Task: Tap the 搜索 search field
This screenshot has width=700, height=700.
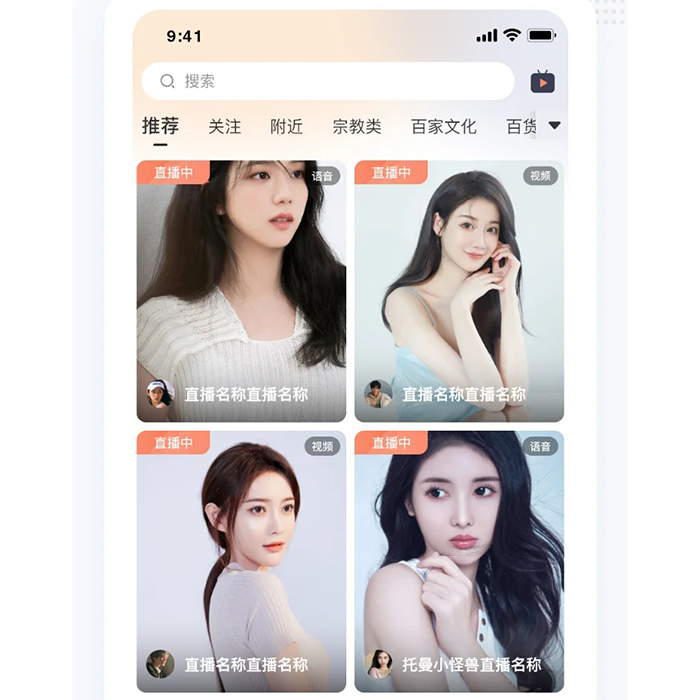Action: click(328, 82)
